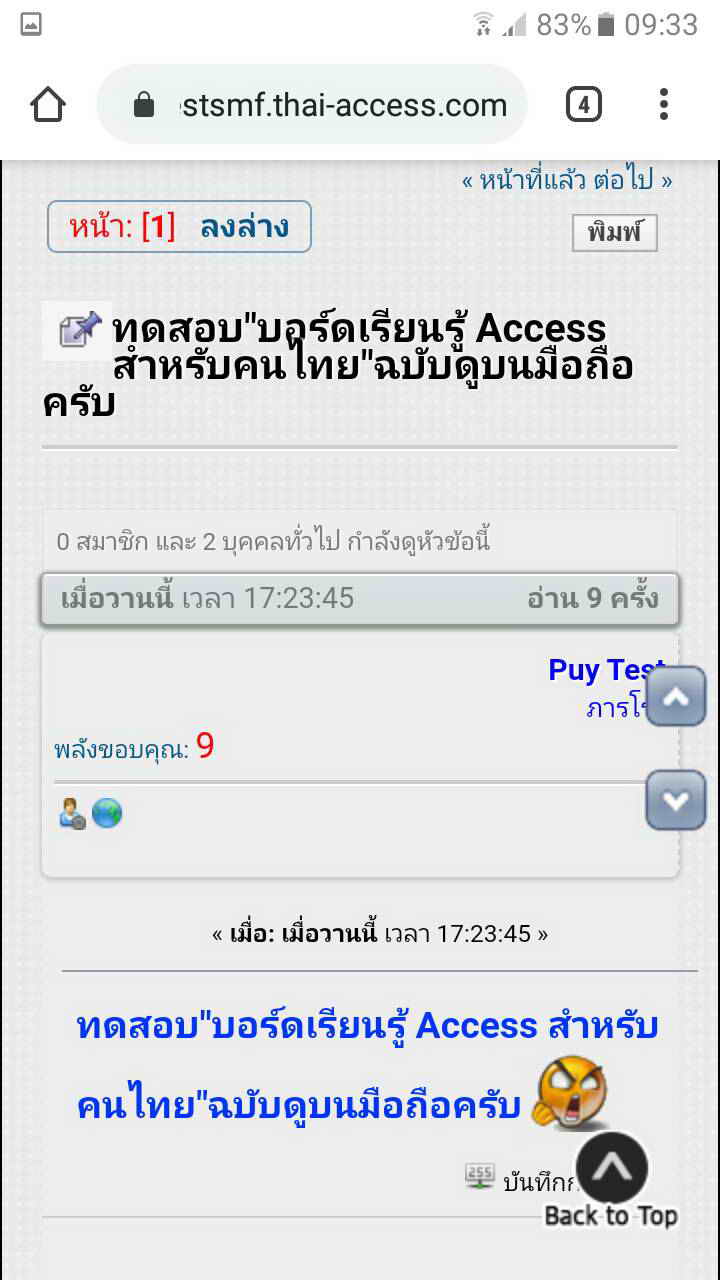Jump to bottom via ลงล่าง link
The width and height of the screenshot is (720, 1280).
244,228
